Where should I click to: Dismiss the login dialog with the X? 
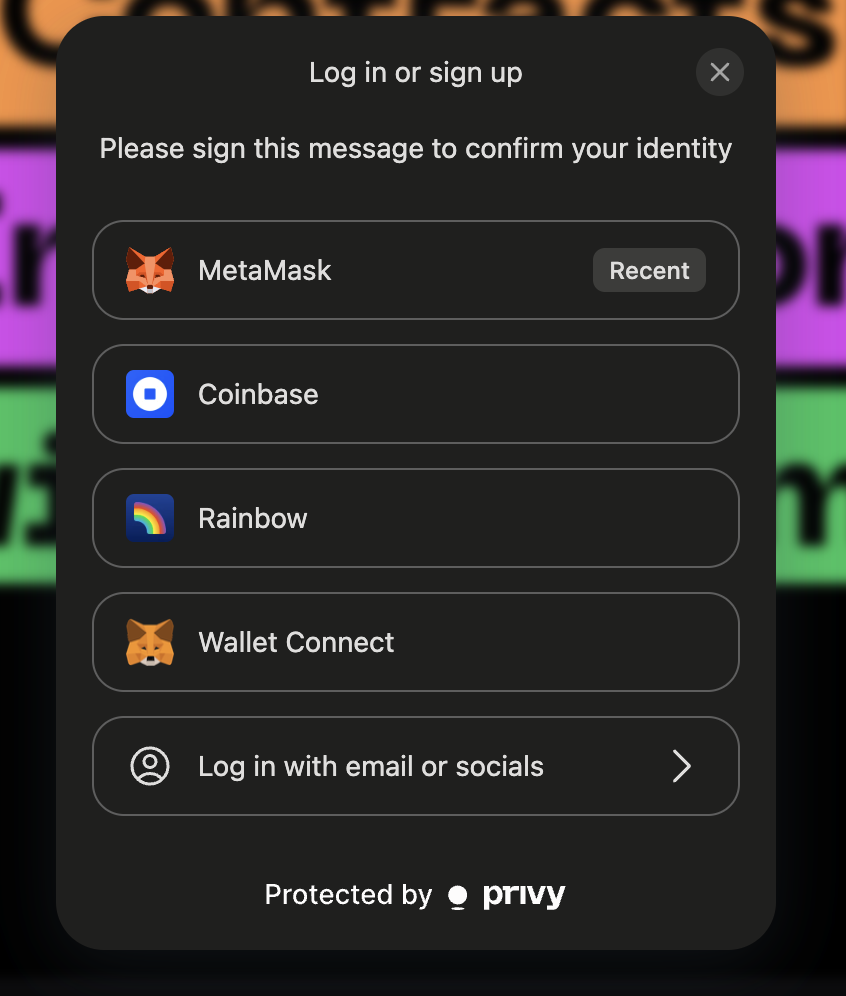(719, 72)
